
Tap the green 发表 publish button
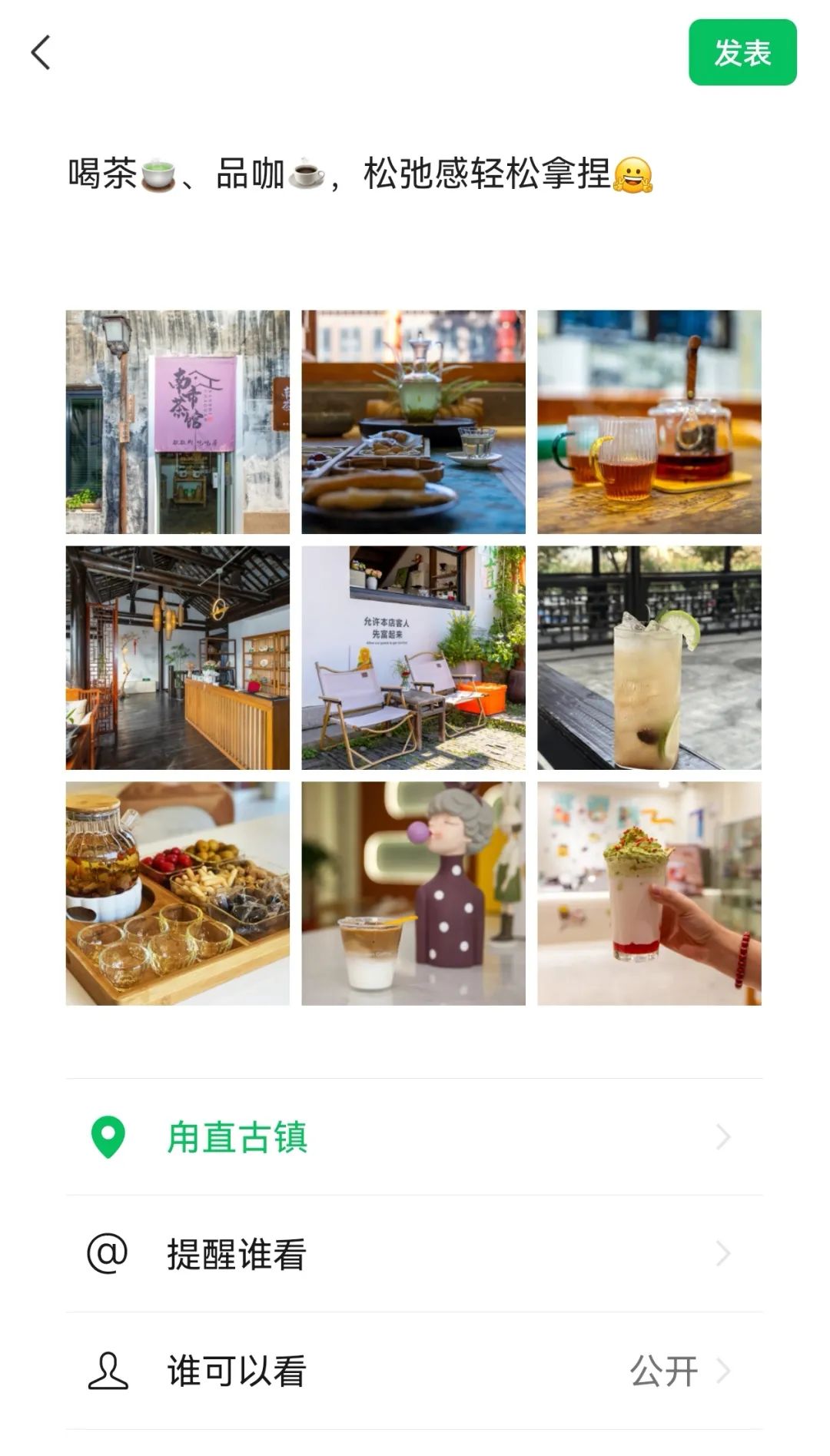[742, 53]
